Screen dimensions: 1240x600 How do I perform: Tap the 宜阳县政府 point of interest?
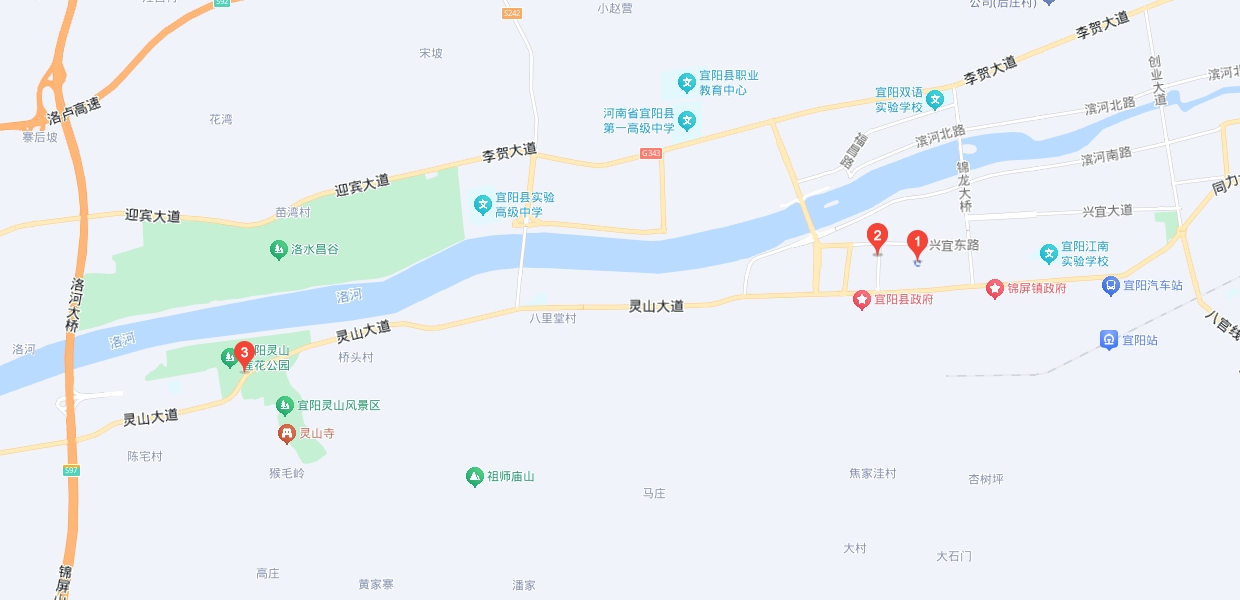click(861, 299)
